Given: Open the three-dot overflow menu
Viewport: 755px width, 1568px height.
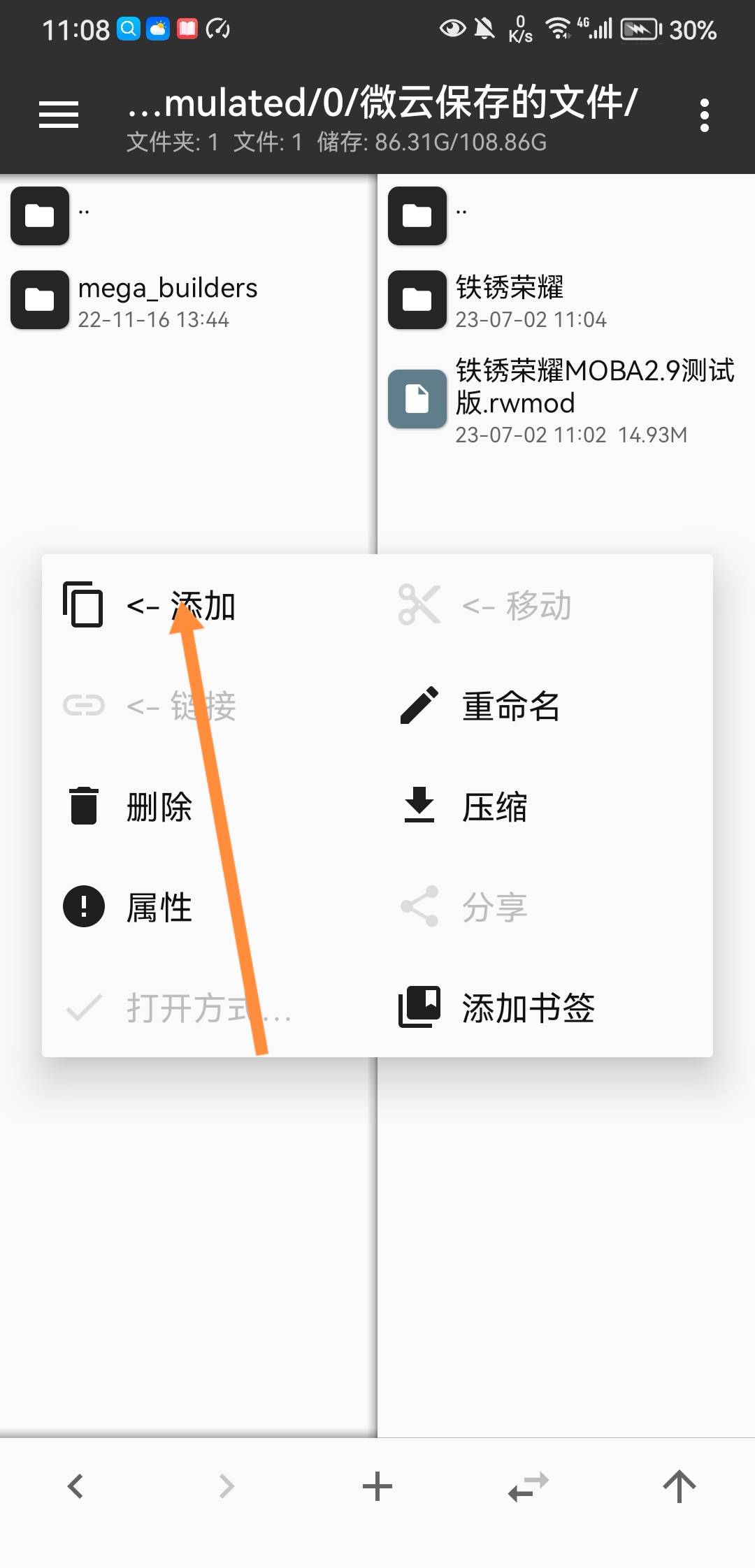Looking at the screenshot, I should pos(704,115).
